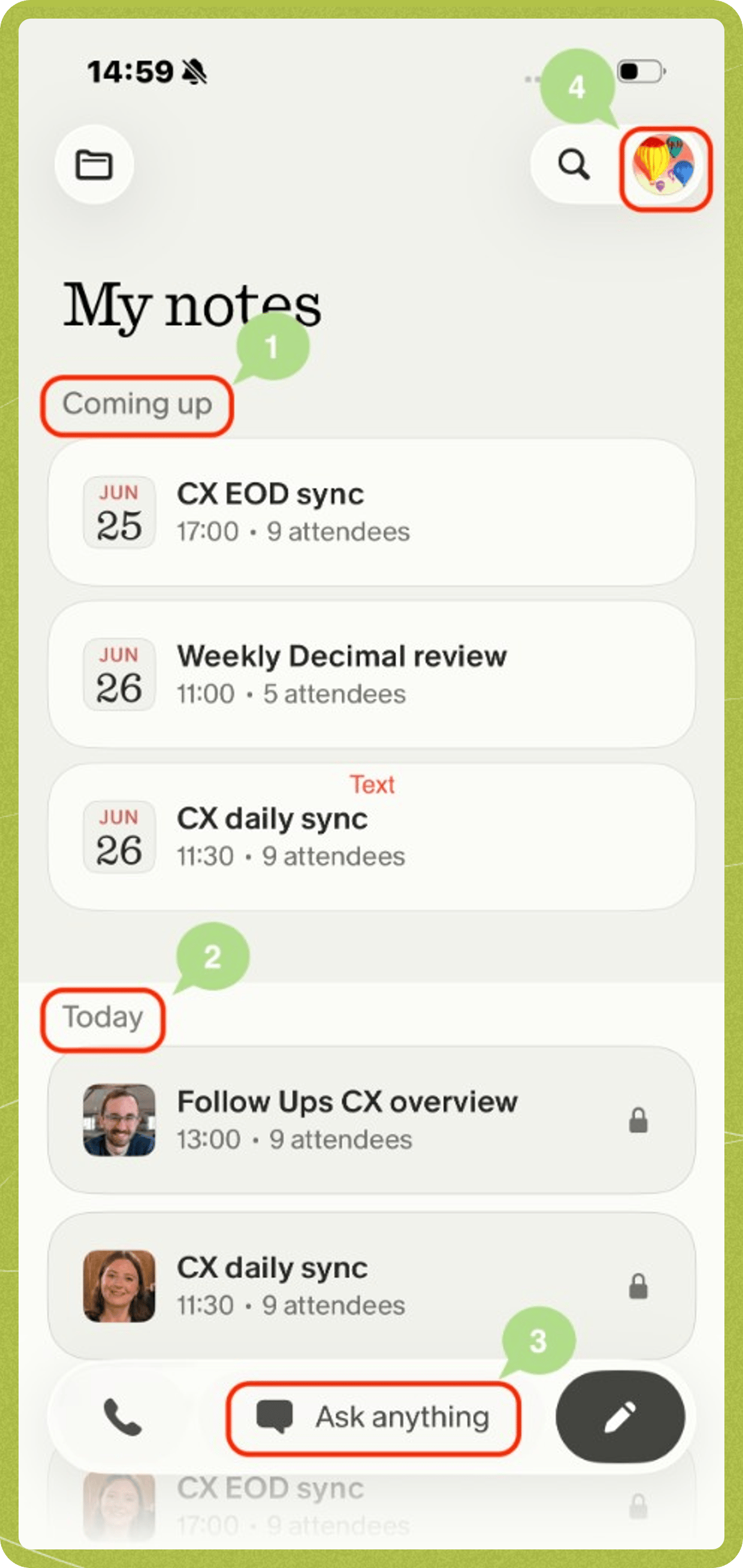Open the Weekly Decimal review meeting
743x1568 pixels.
click(x=371, y=674)
